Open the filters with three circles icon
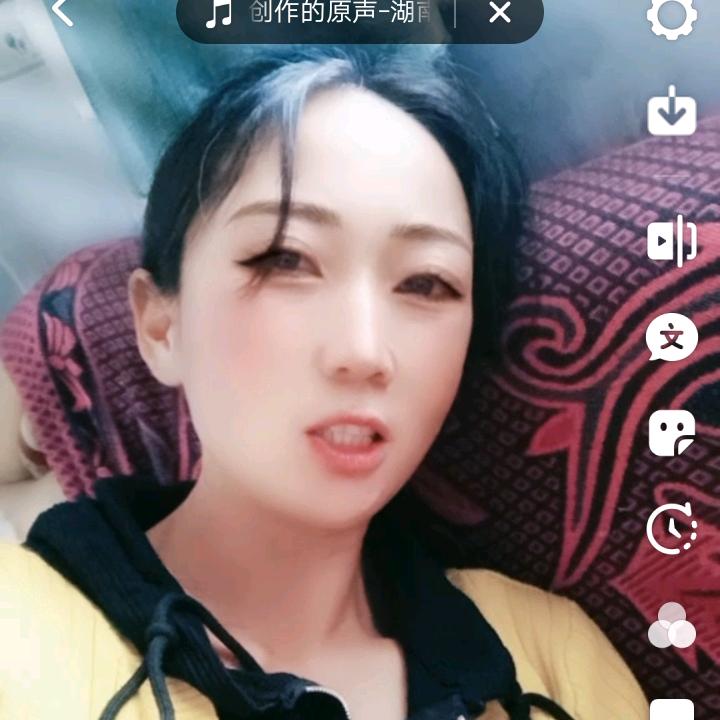Viewport: 720px width, 720px height. point(671,626)
